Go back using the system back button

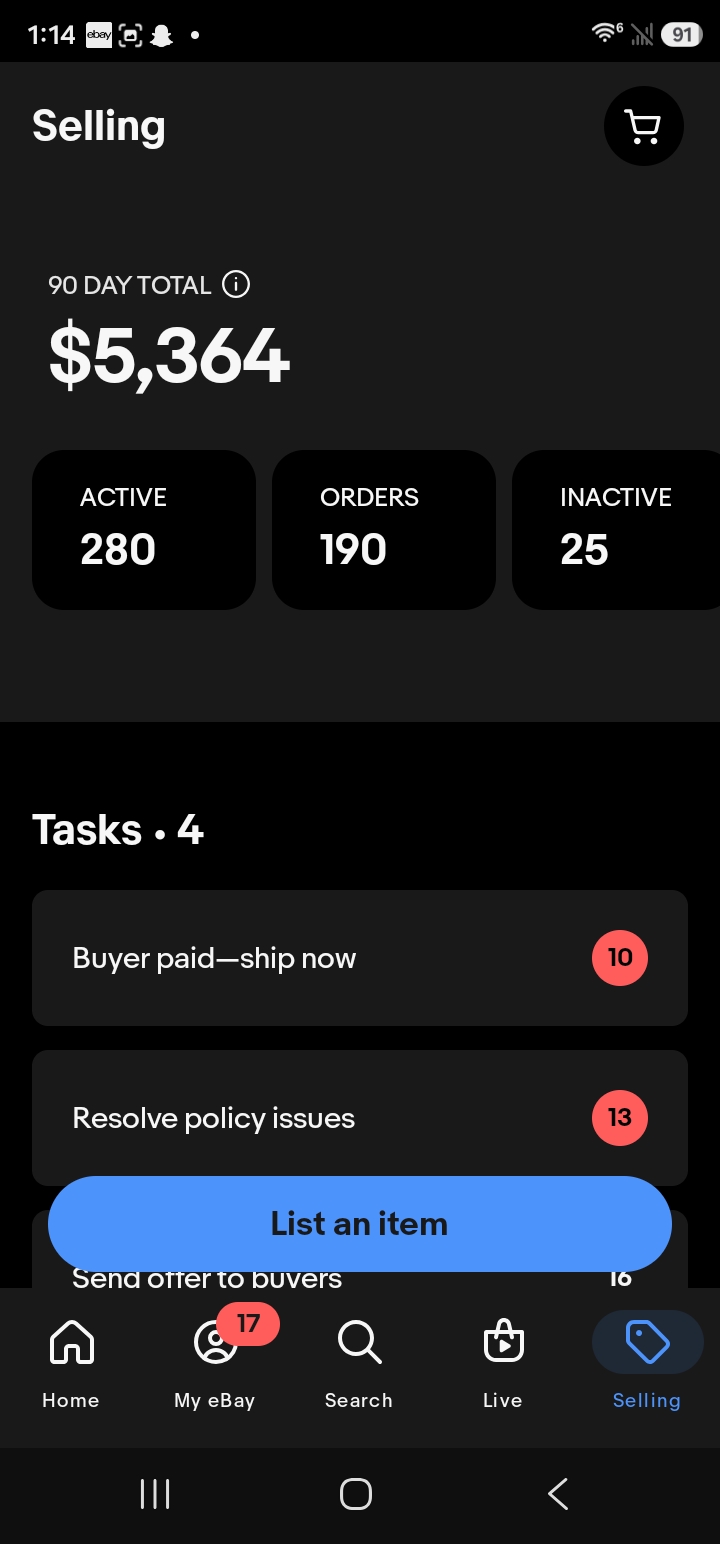tap(558, 1494)
